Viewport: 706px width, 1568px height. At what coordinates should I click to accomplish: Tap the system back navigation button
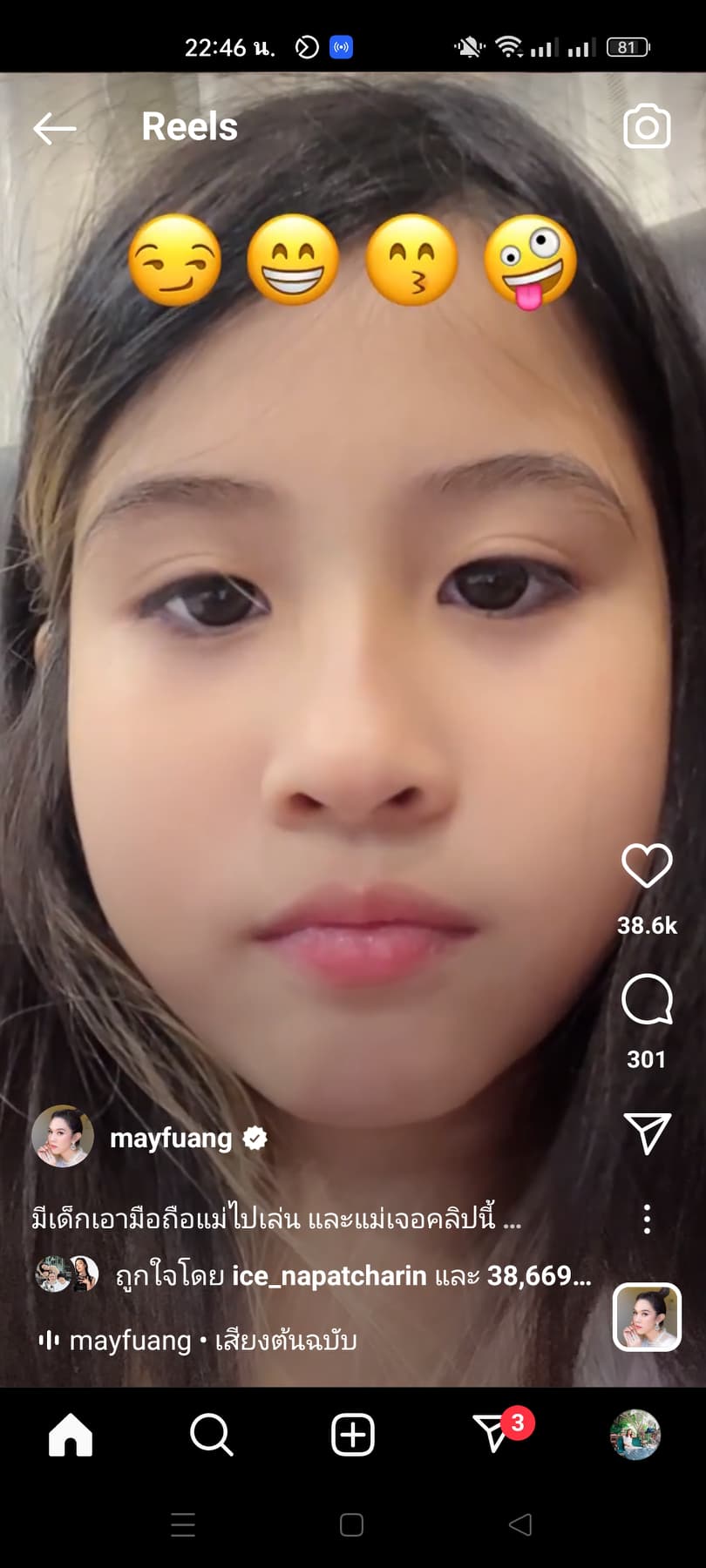(520, 1524)
